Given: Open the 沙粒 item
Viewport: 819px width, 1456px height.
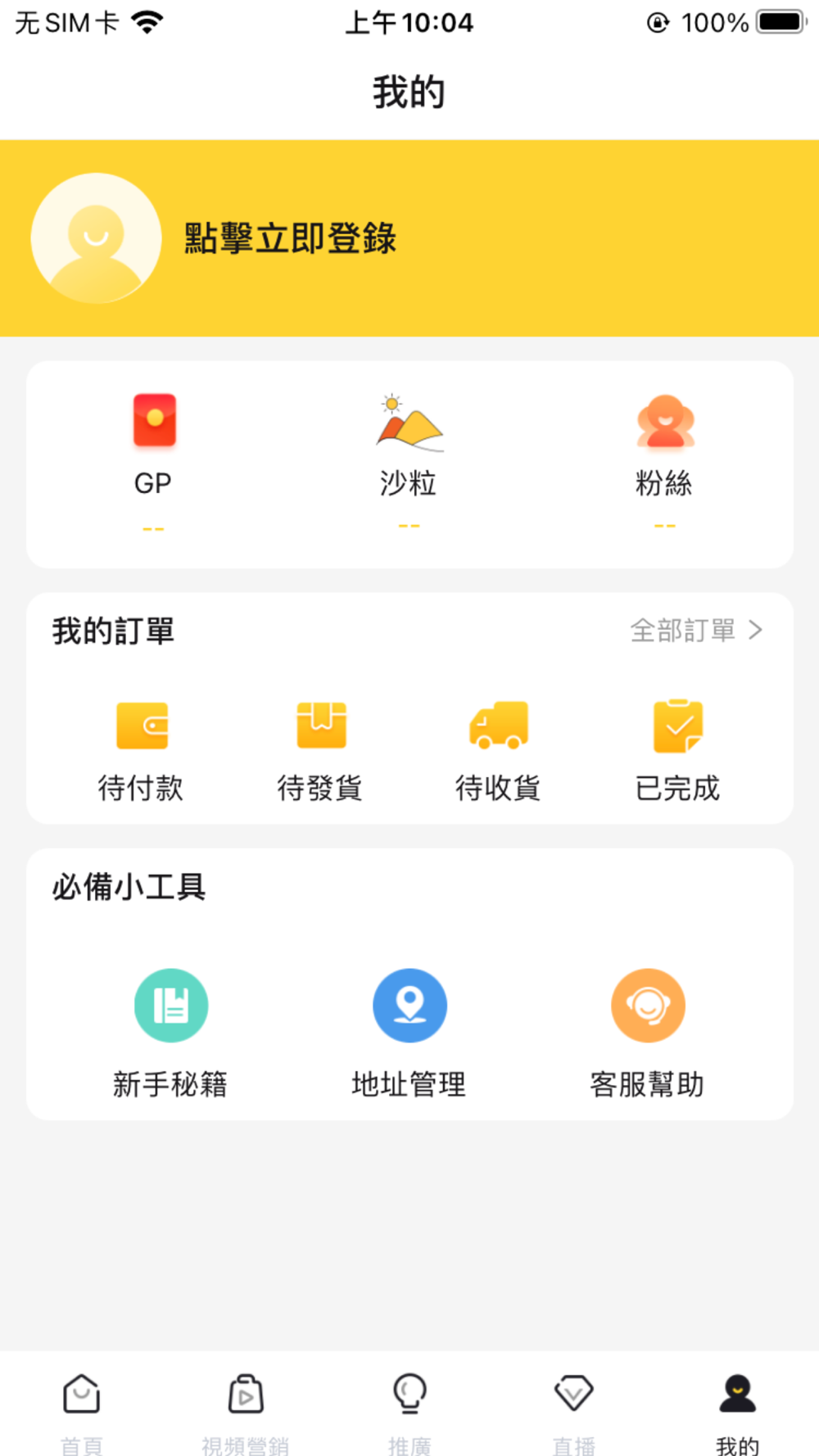Looking at the screenshot, I should 409,463.
